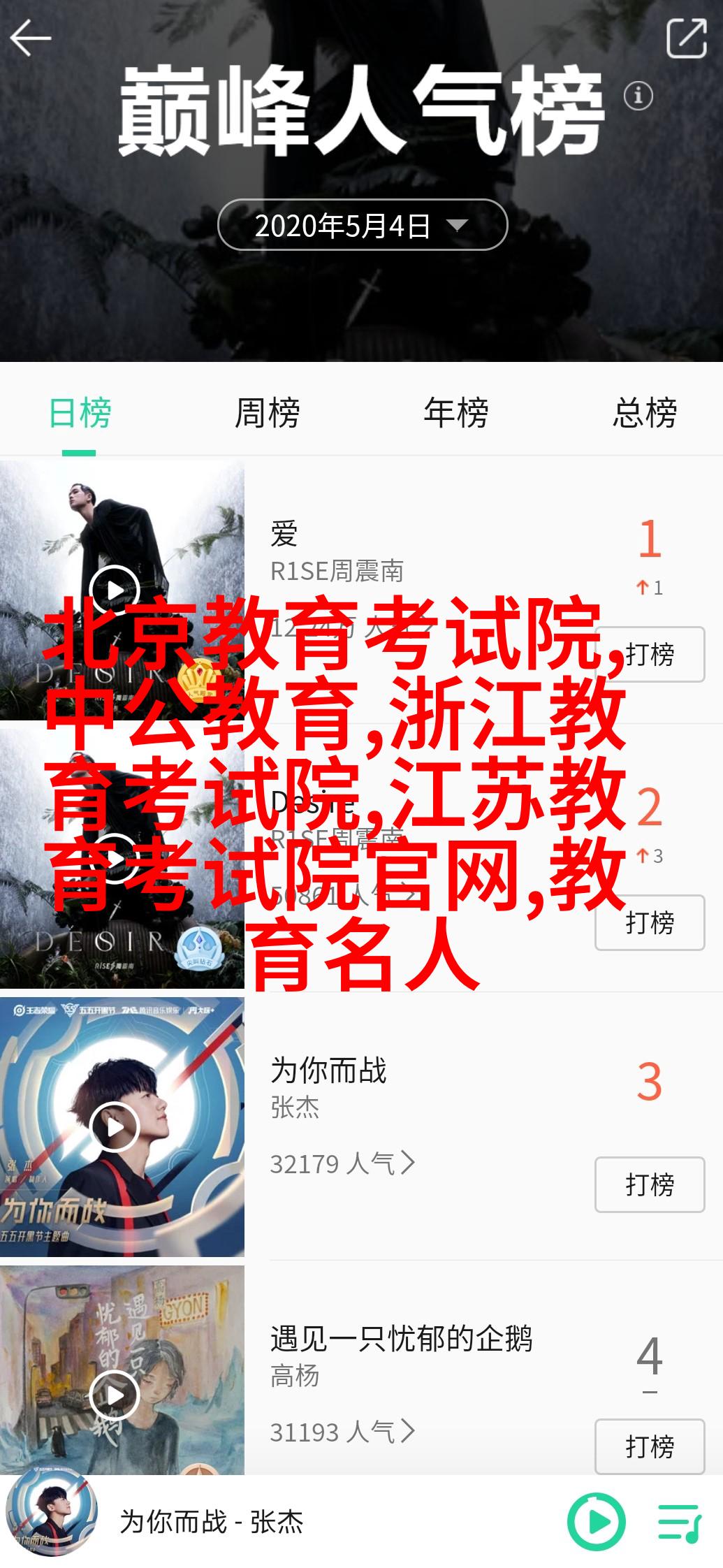This screenshot has height=1568, width=723.
Task: Go back using the top arrow
Action: pyautogui.click(x=31, y=38)
